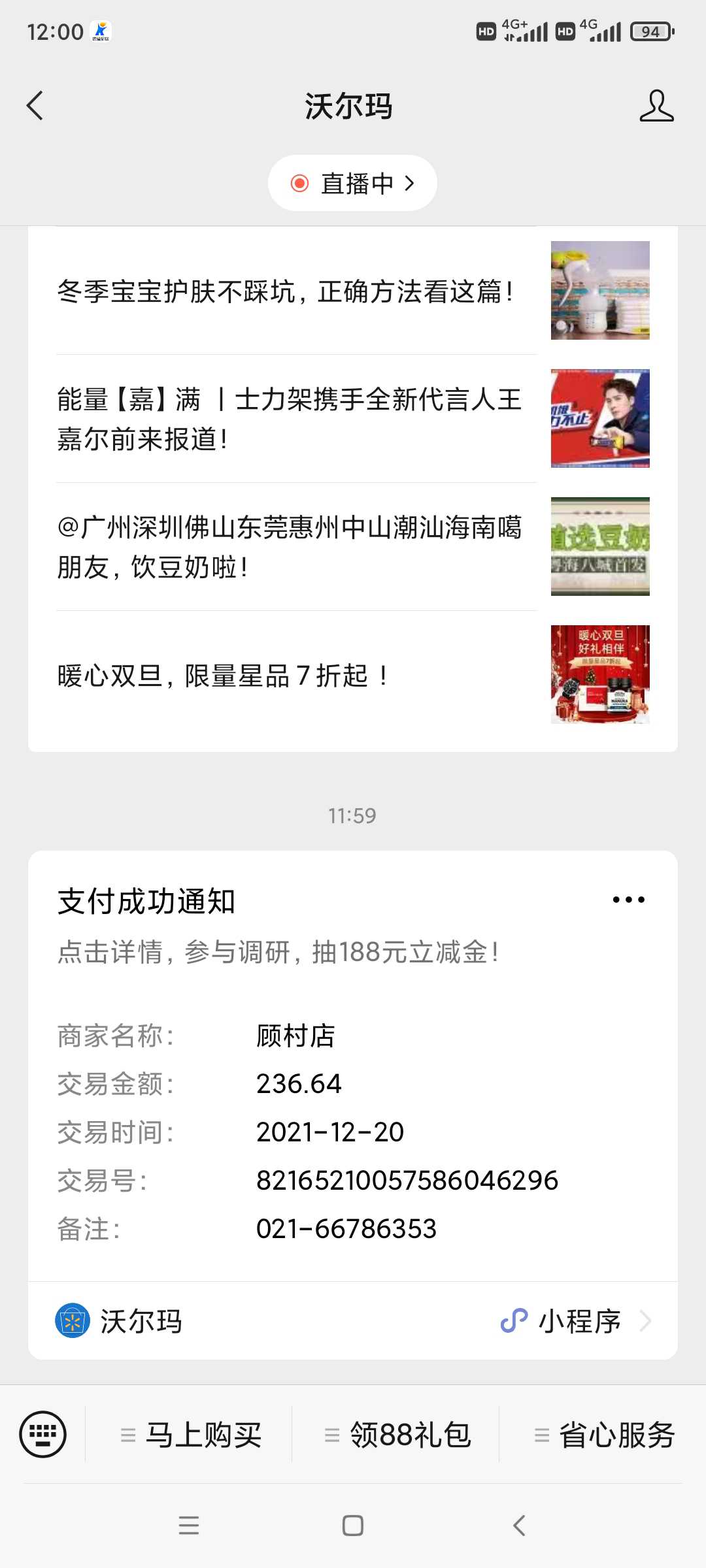The width and height of the screenshot is (706, 1568).
Task: Tap the system home button
Action: click(353, 1526)
